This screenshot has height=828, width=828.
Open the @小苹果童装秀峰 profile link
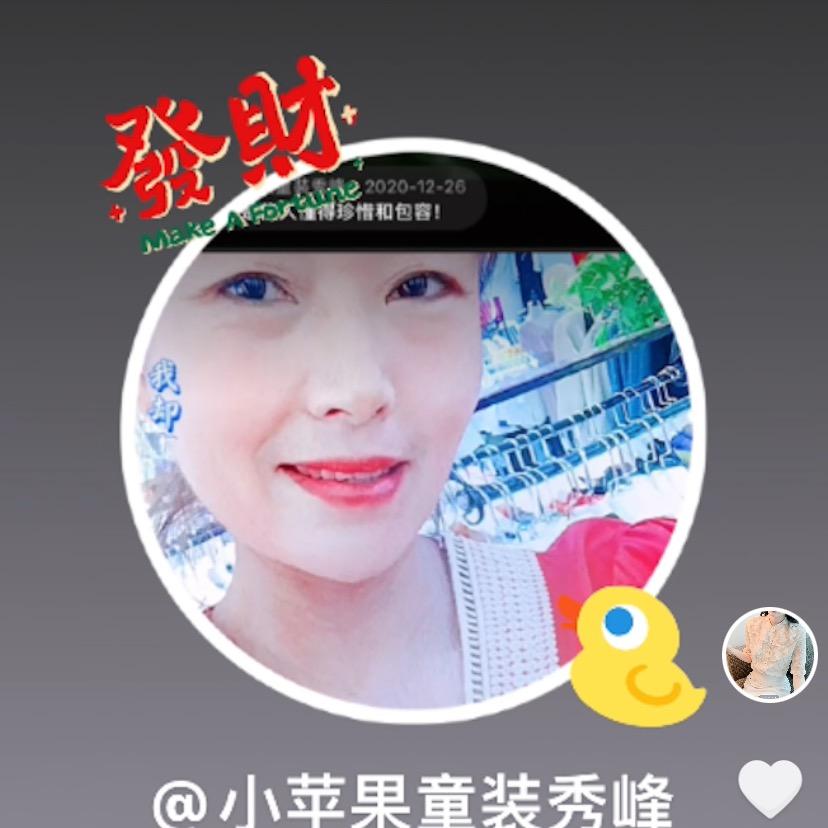point(414,801)
